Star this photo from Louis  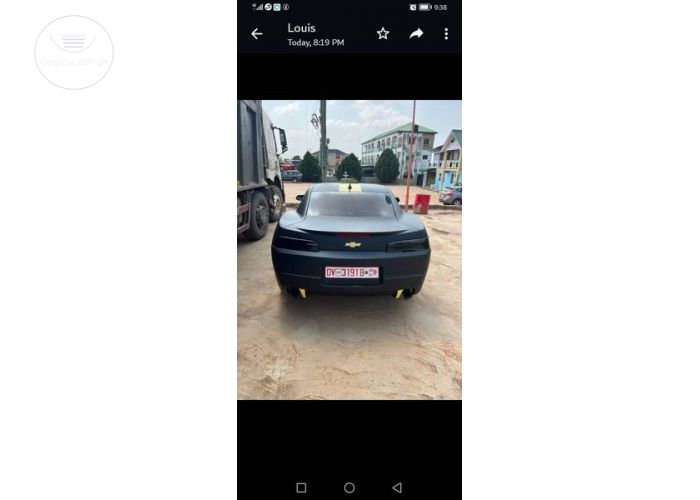382,34
